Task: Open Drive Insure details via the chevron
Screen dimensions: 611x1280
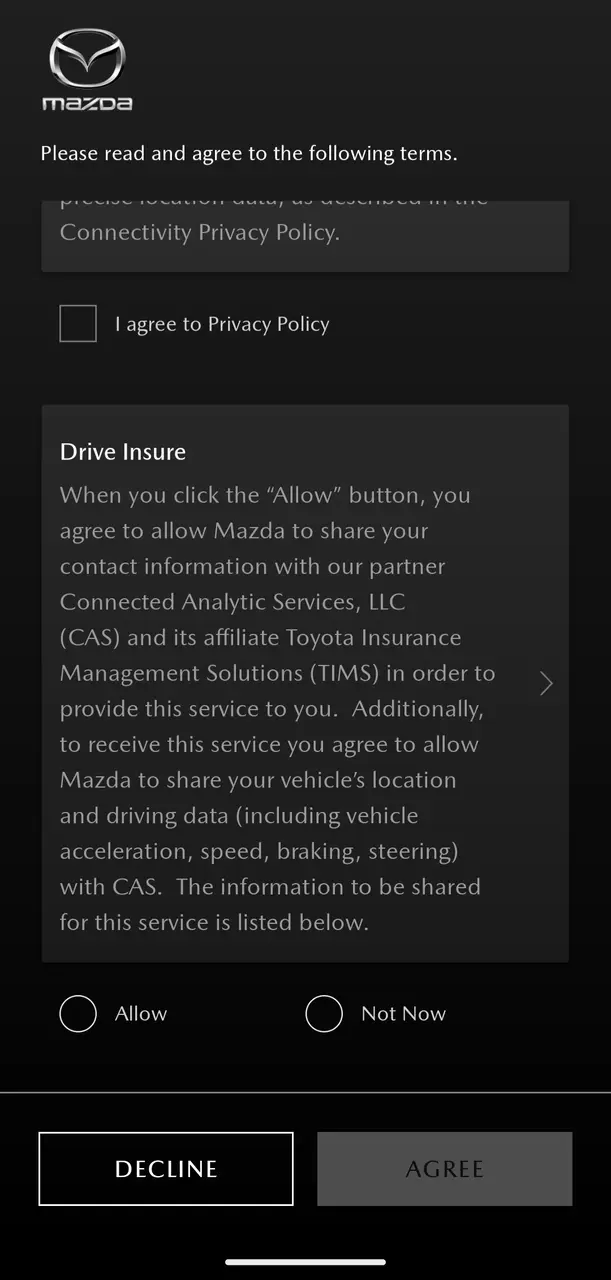Action: [546, 684]
